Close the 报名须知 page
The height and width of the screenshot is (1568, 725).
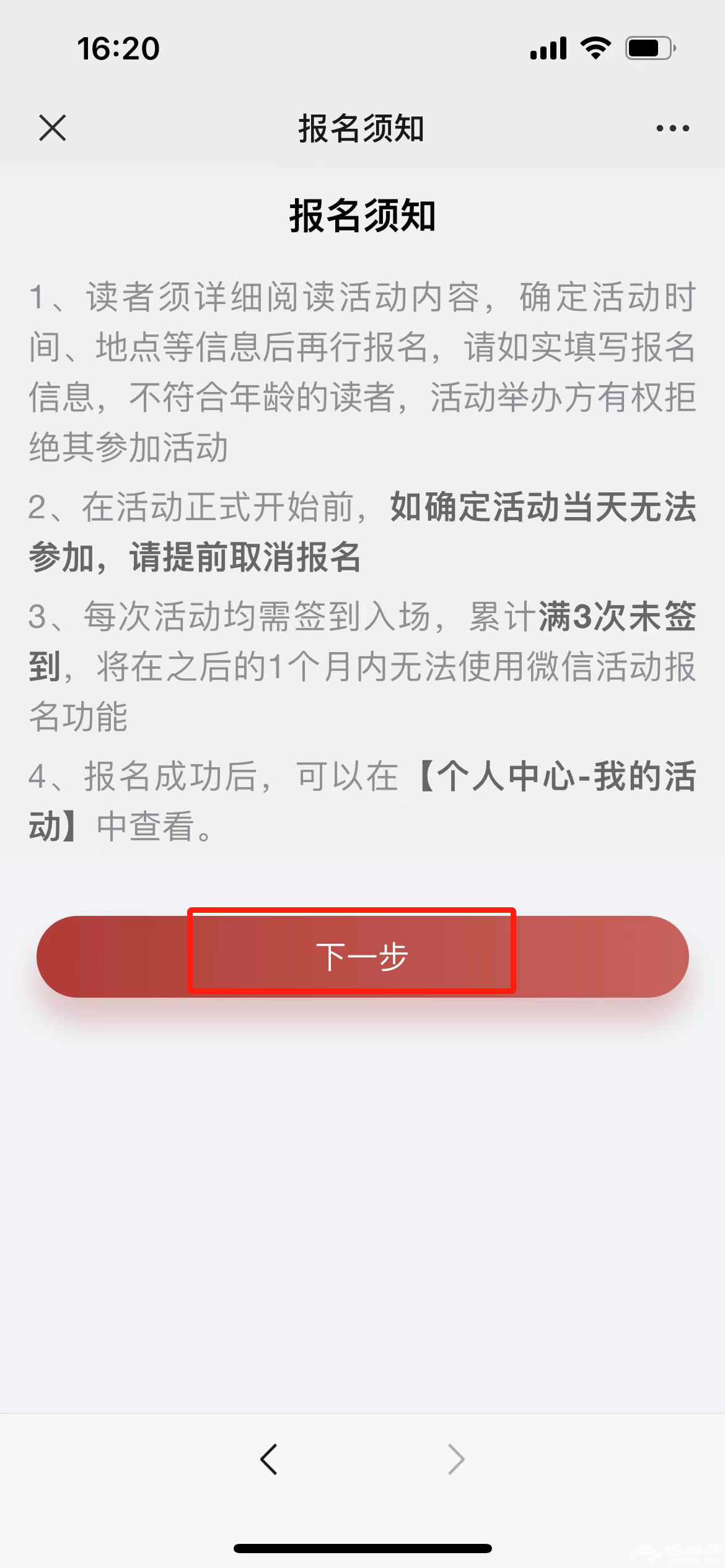52,128
